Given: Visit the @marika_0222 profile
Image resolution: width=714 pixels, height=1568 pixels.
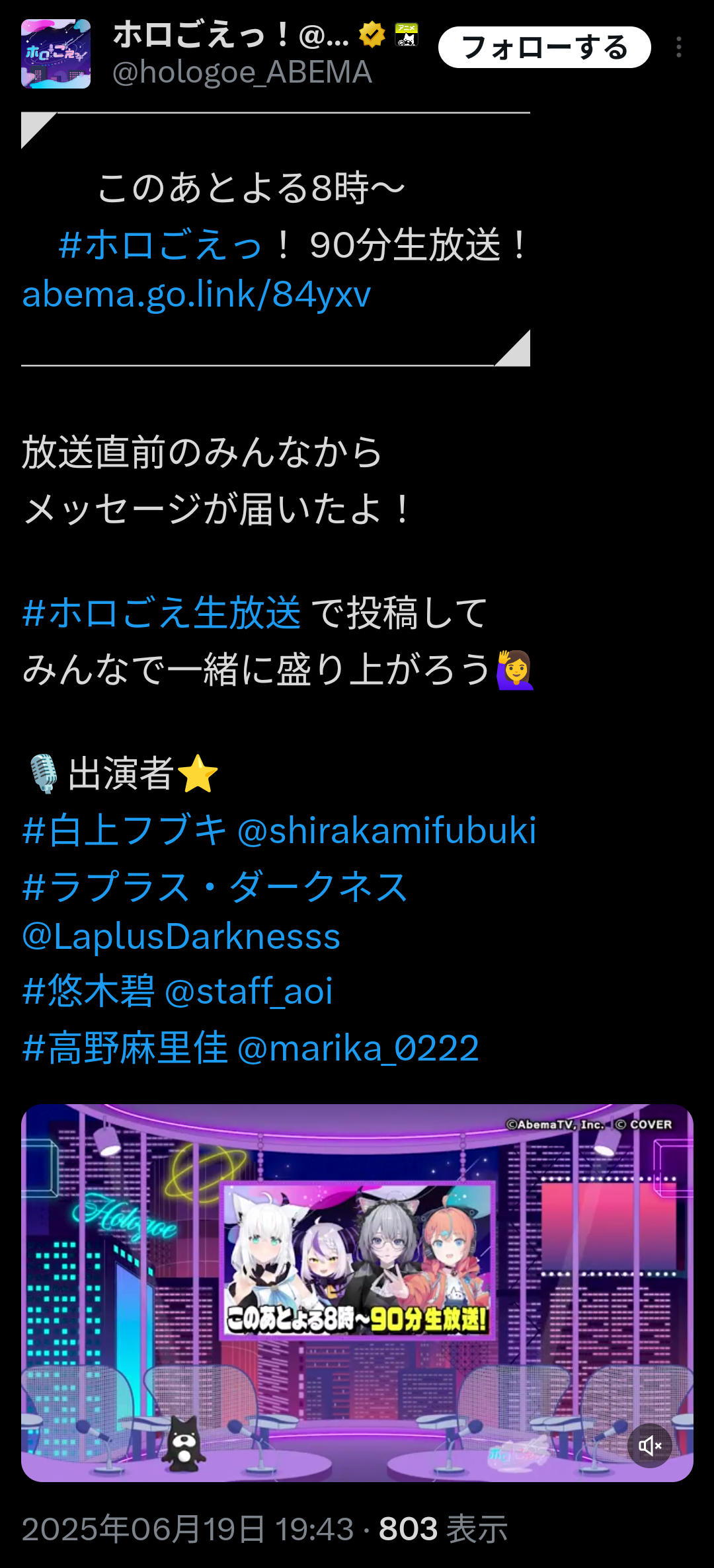Looking at the screenshot, I should point(358,1048).
